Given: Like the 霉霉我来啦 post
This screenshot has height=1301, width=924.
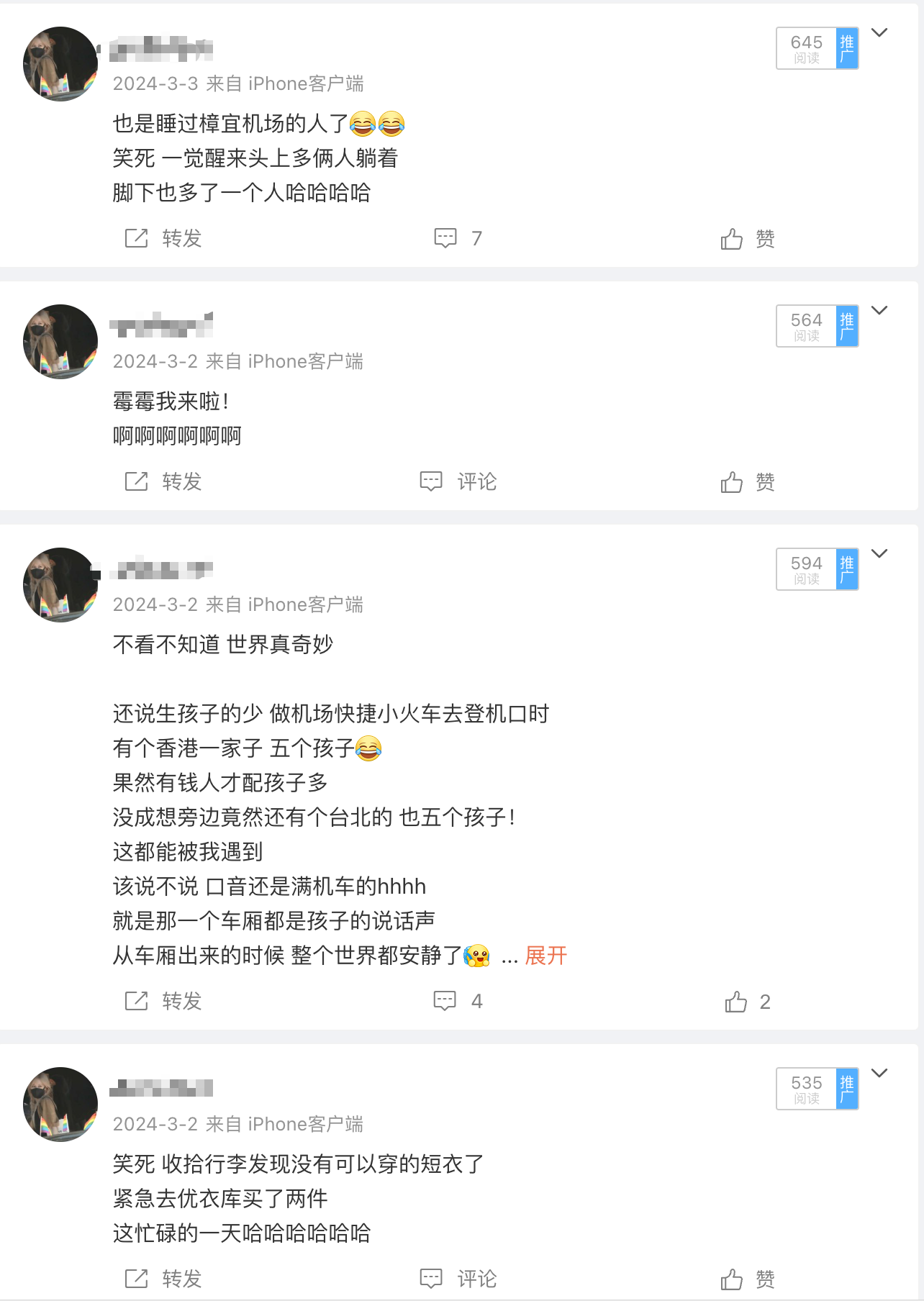Looking at the screenshot, I should (x=747, y=482).
